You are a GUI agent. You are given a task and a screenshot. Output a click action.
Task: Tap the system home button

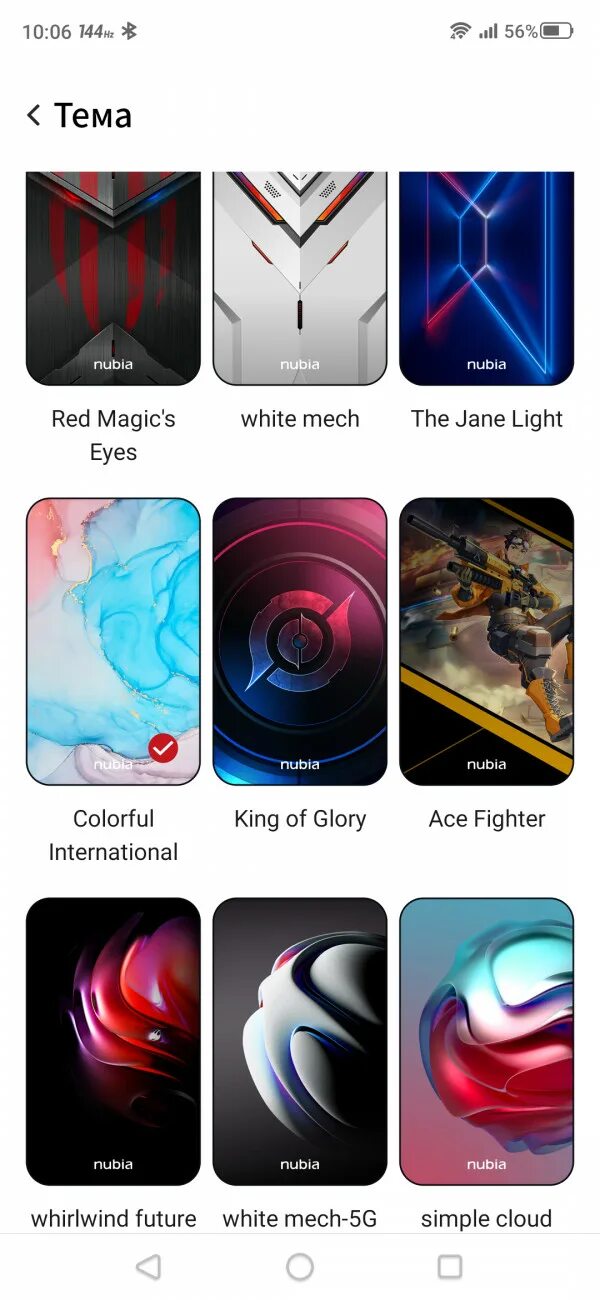(x=300, y=1267)
